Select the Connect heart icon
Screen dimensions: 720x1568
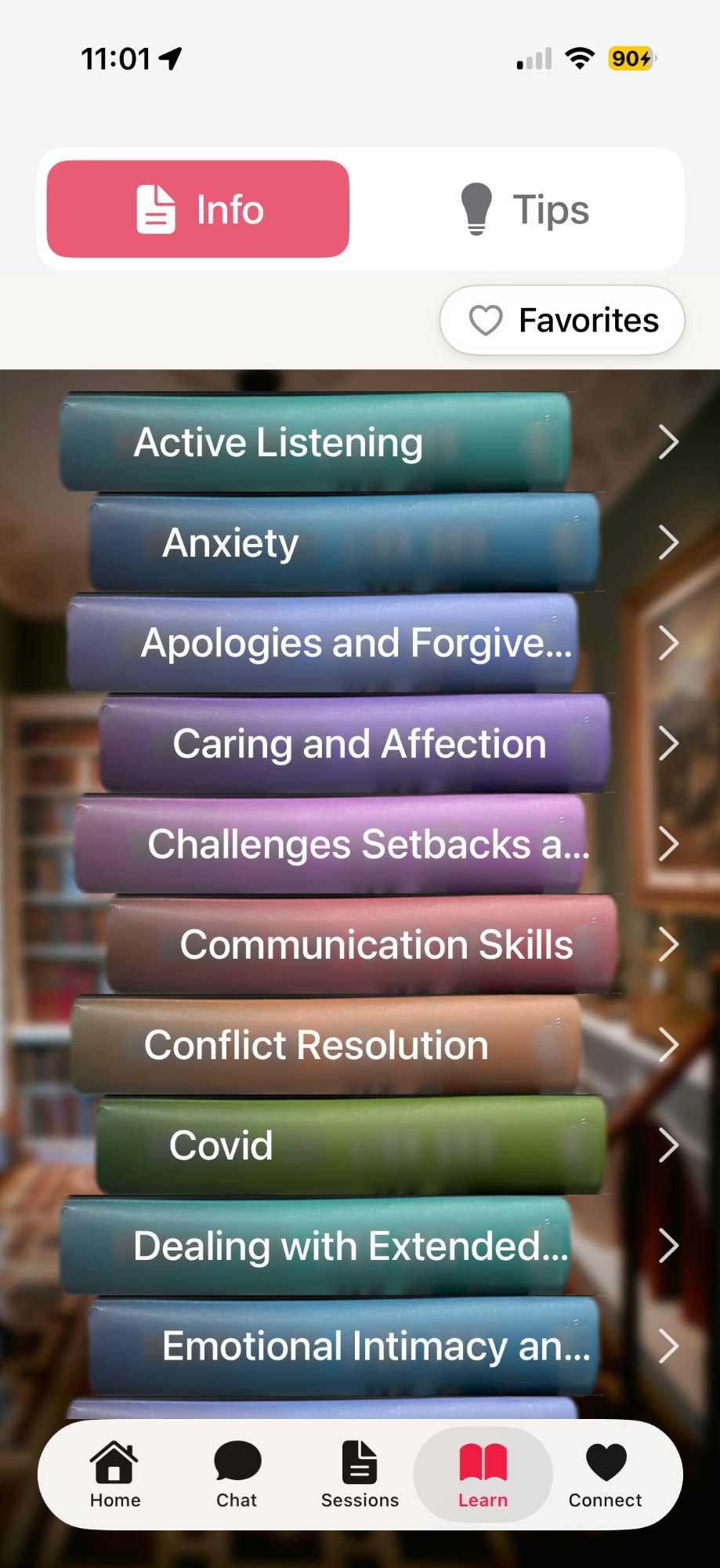click(604, 1460)
